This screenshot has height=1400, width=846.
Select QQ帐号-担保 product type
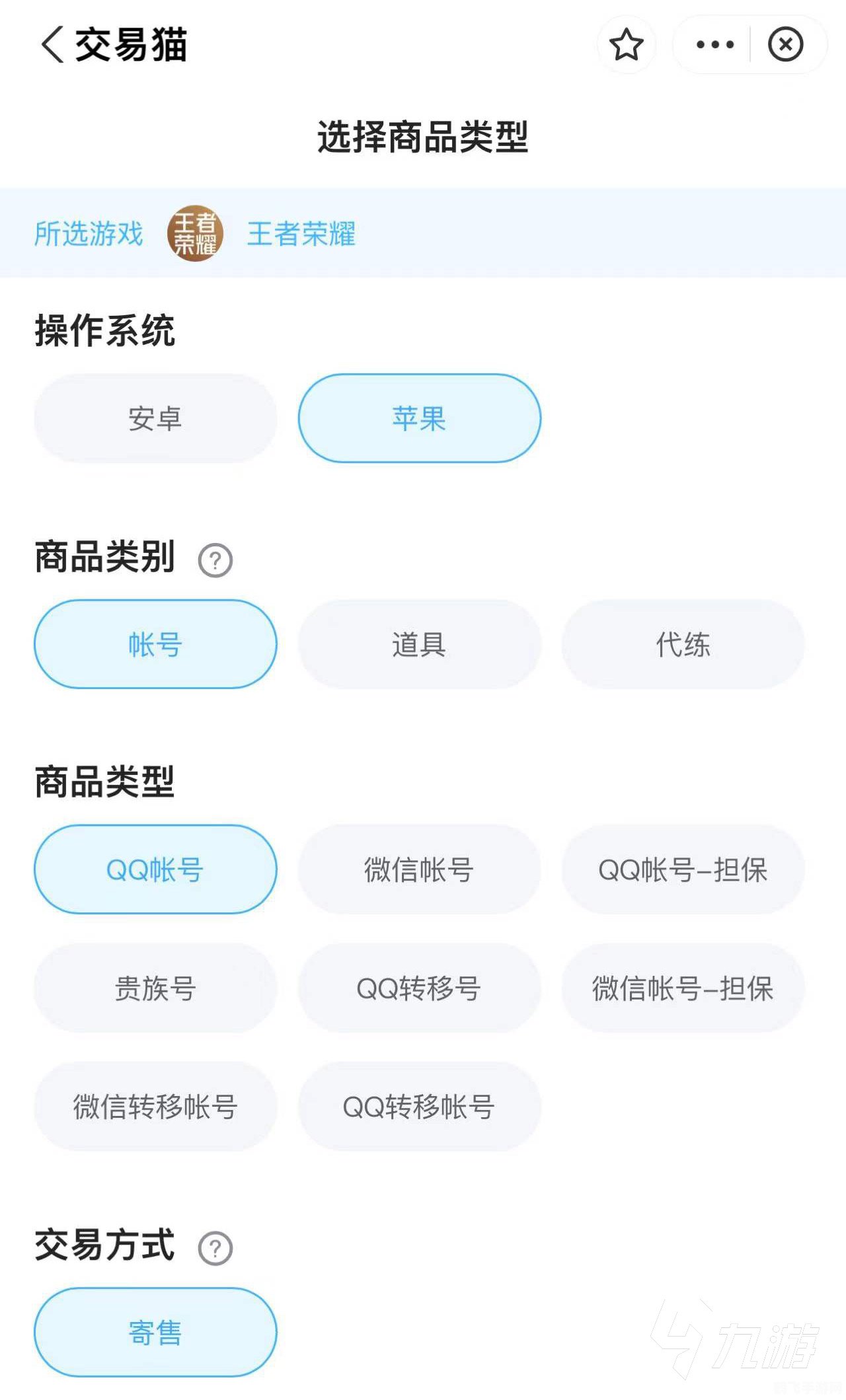[x=684, y=870]
